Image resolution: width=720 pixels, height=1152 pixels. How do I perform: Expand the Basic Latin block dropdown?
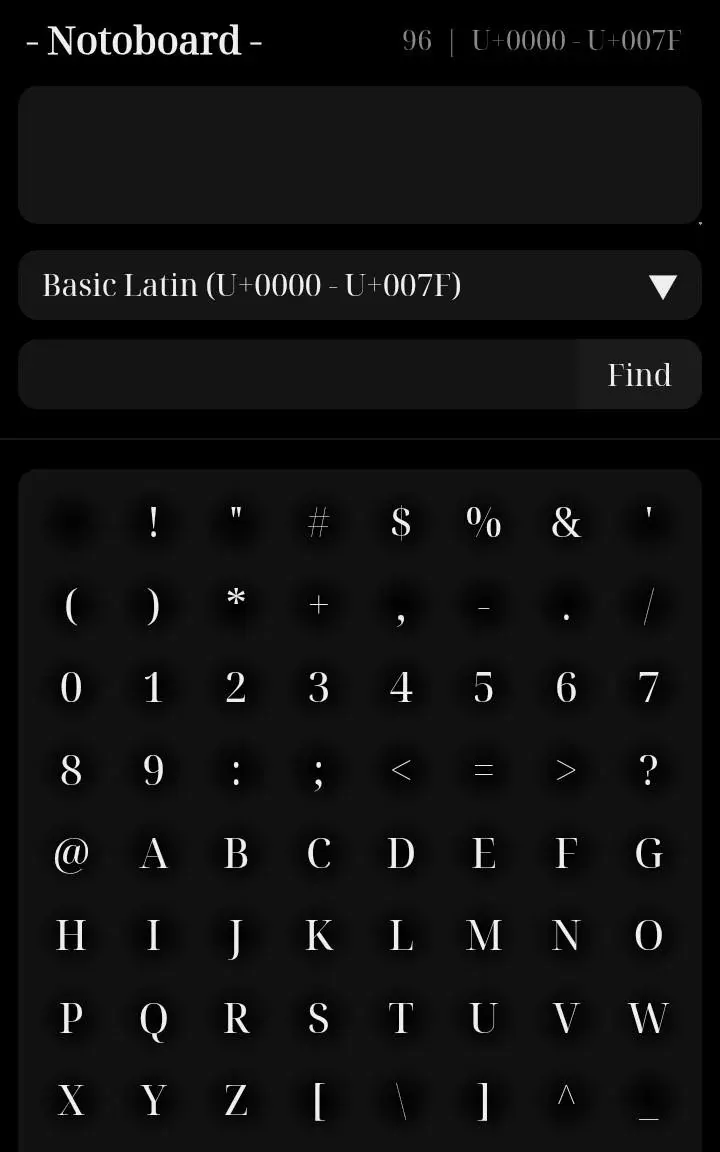[x=360, y=285]
